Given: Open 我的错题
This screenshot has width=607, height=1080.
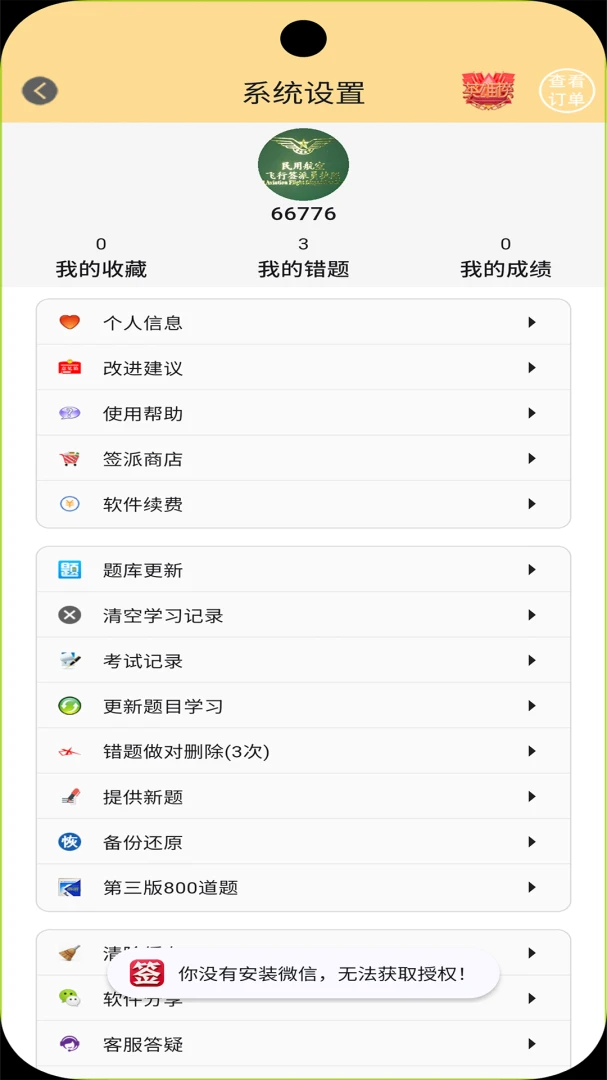Looking at the screenshot, I should click(303, 258).
